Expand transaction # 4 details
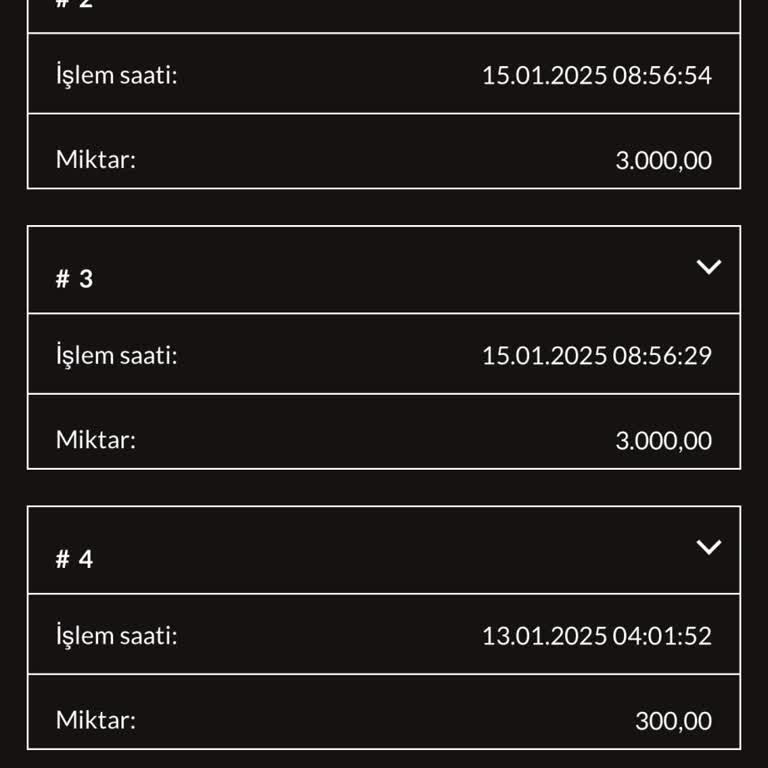 (708, 547)
